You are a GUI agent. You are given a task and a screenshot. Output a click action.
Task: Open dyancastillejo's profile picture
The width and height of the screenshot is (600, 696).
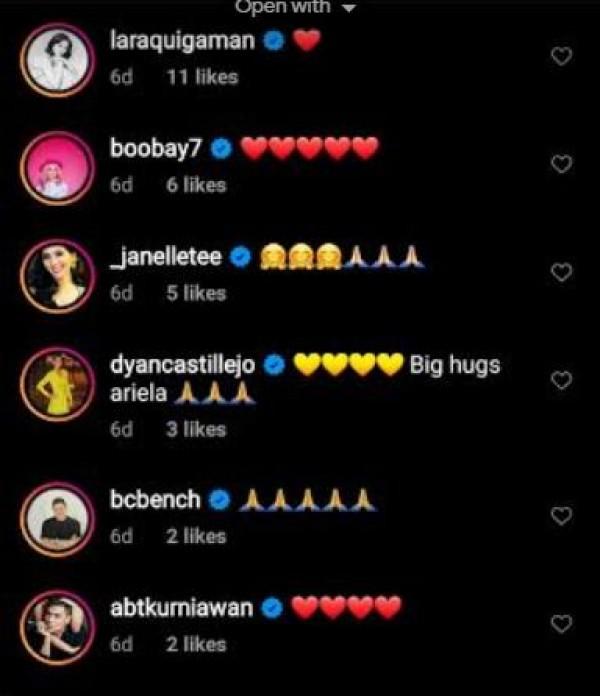click(x=55, y=386)
